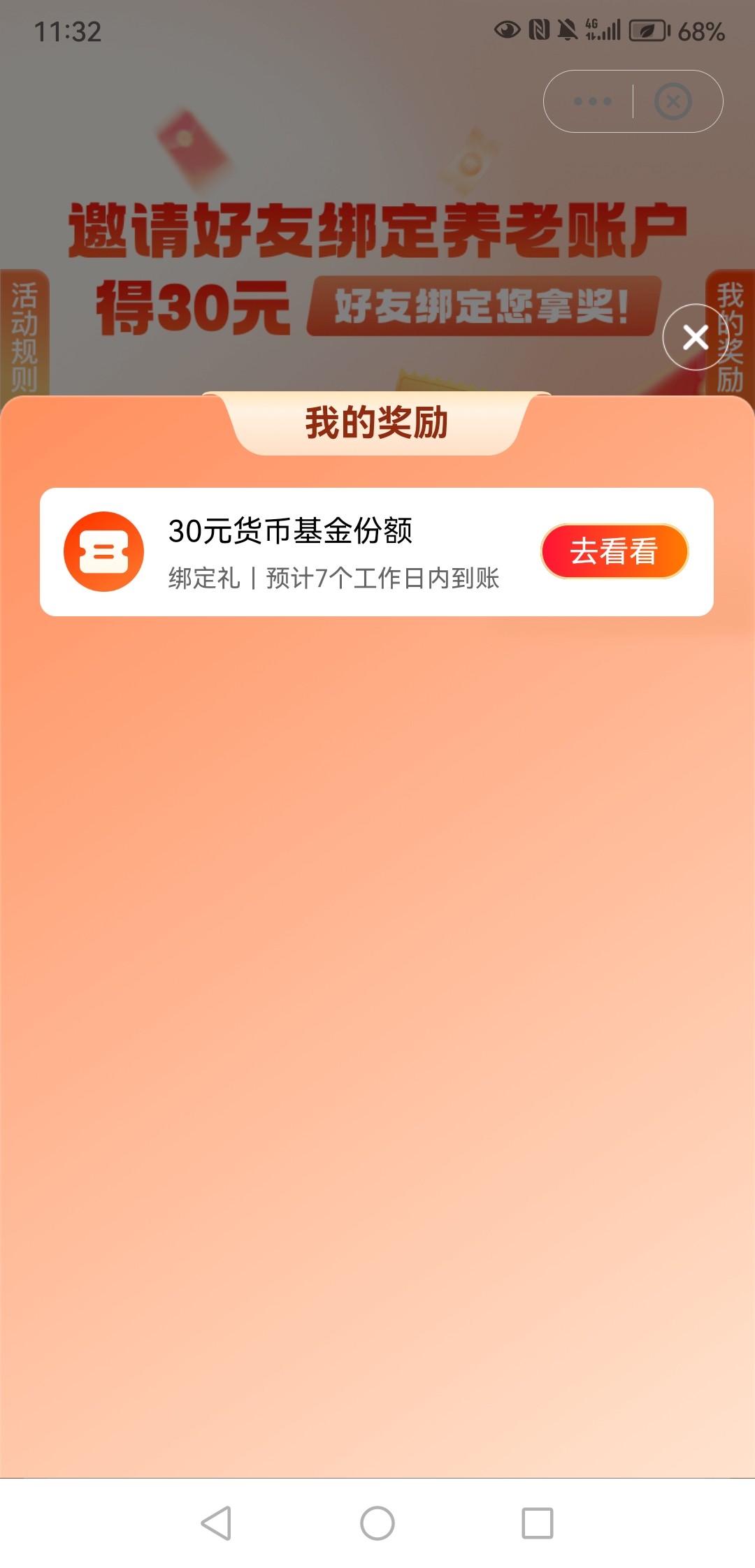Close the mini-program via circled X
Viewport: 755px width, 1568px height.
tap(673, 102)
